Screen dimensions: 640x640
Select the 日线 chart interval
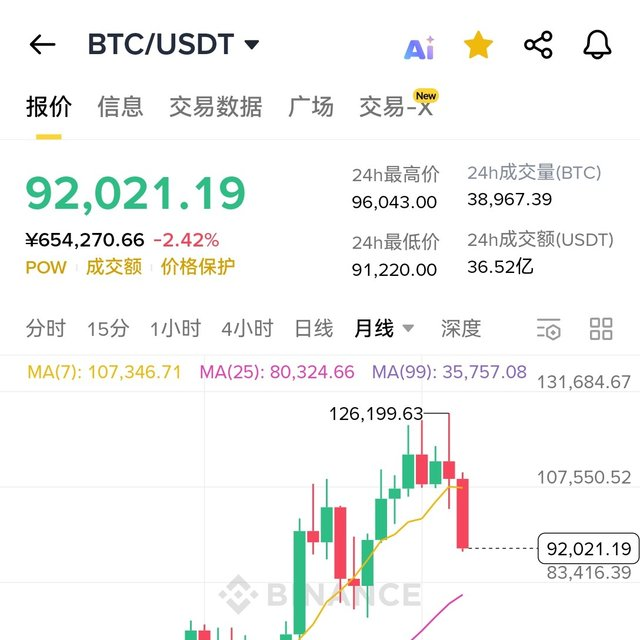pos(313,328)
